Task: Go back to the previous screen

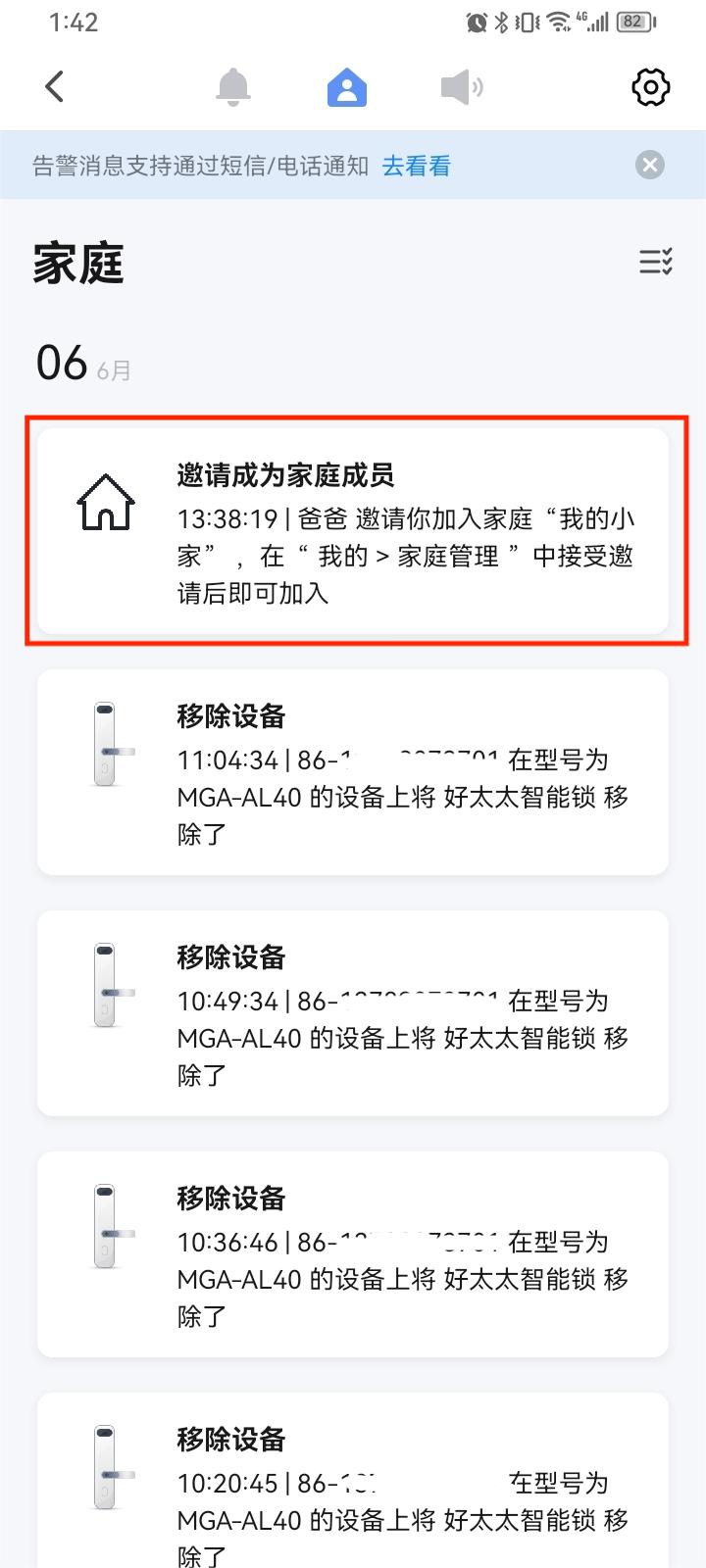Action: click(x=55, y=87)
